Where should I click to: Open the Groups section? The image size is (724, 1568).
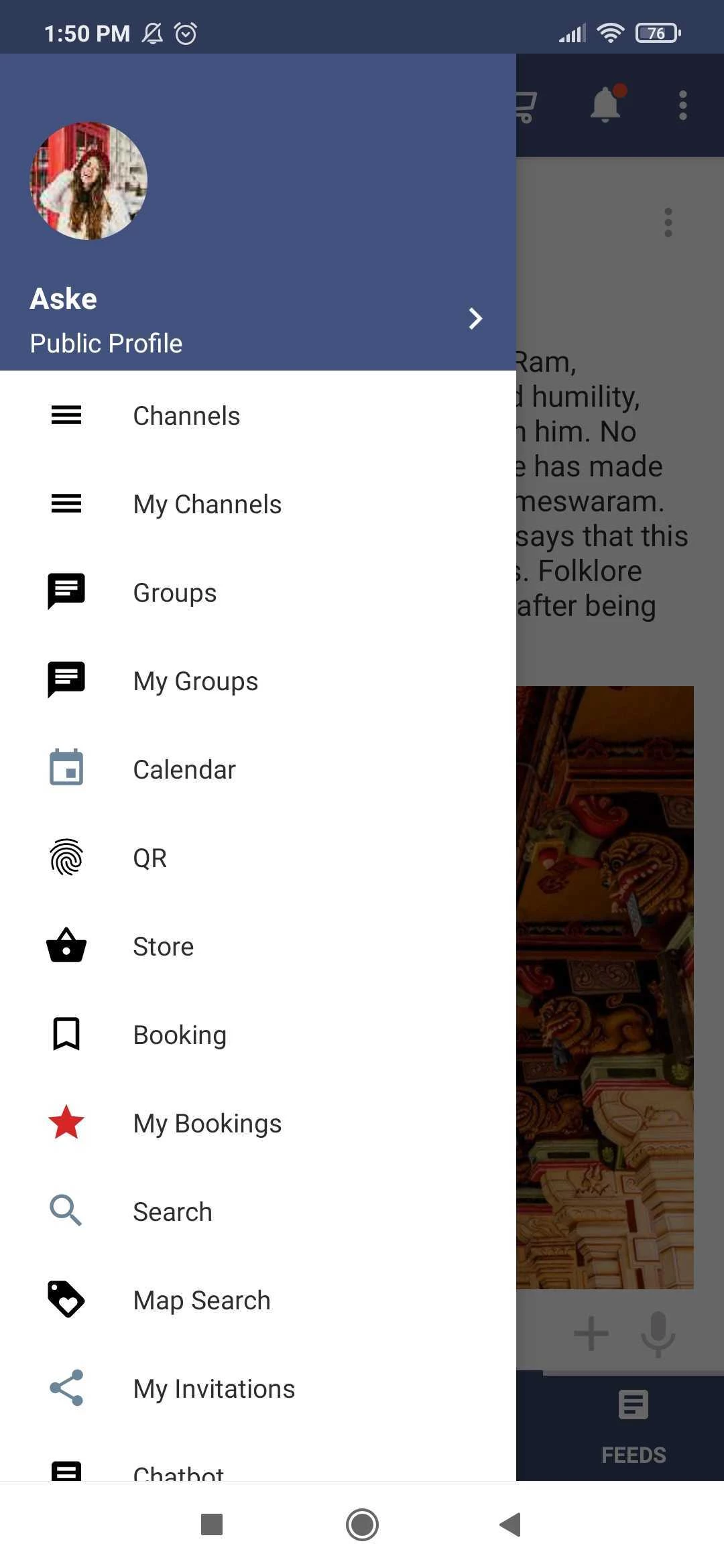point(174,592)
